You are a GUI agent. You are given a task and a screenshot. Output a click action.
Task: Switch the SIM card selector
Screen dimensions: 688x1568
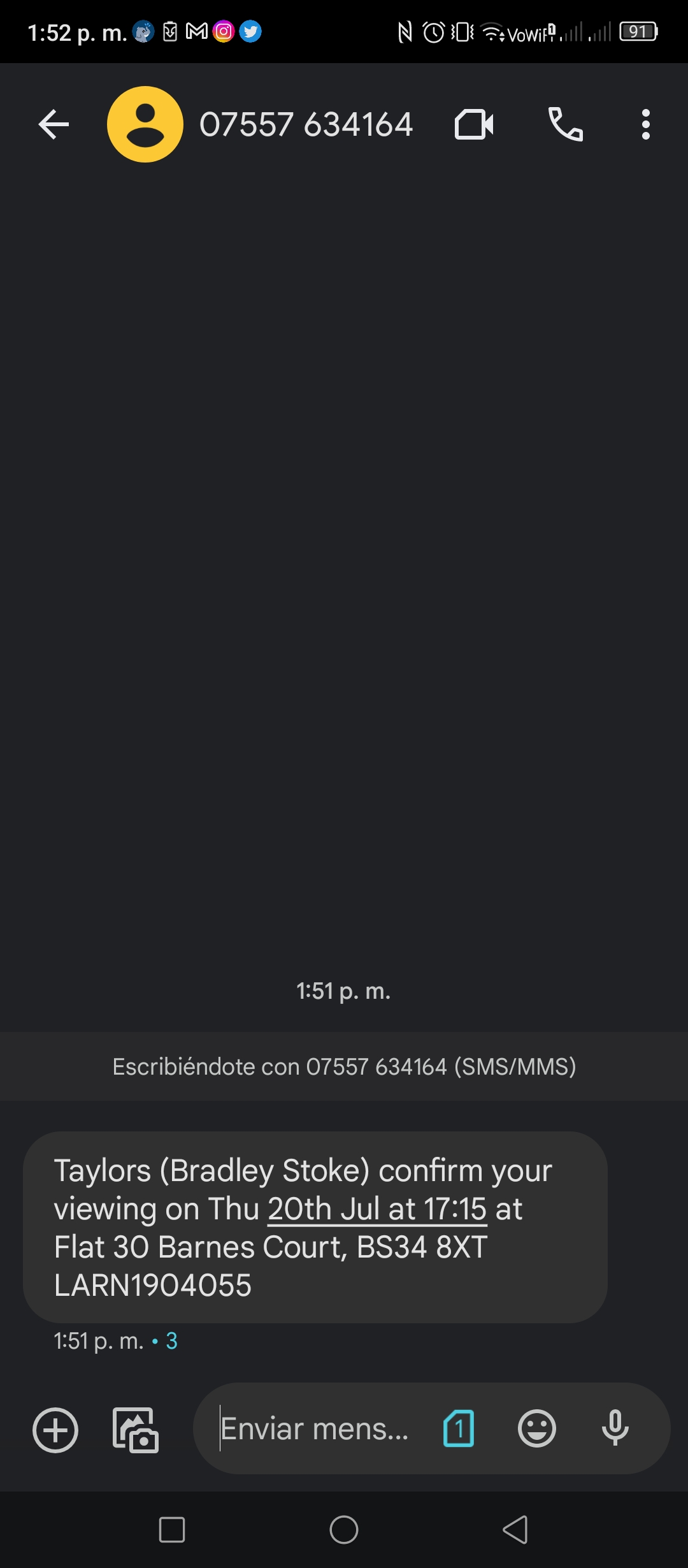(x=459, y=1428)
